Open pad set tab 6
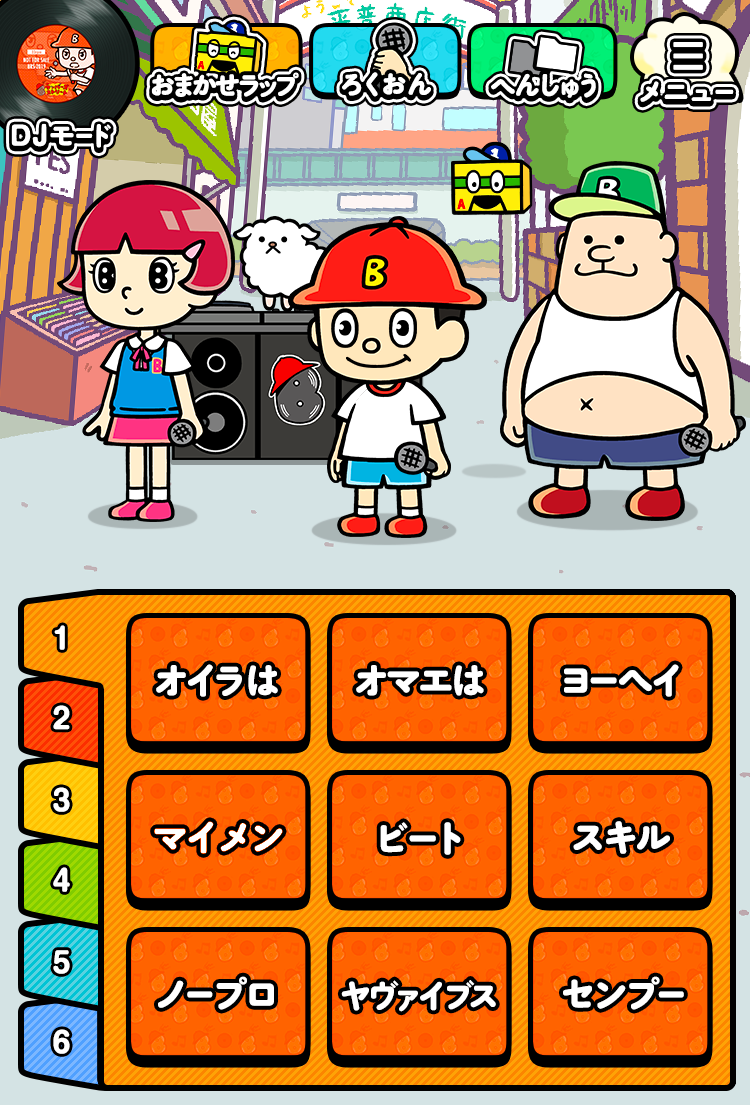Viewport: 750px width, 1105px height. click(x=62, y=1043)
